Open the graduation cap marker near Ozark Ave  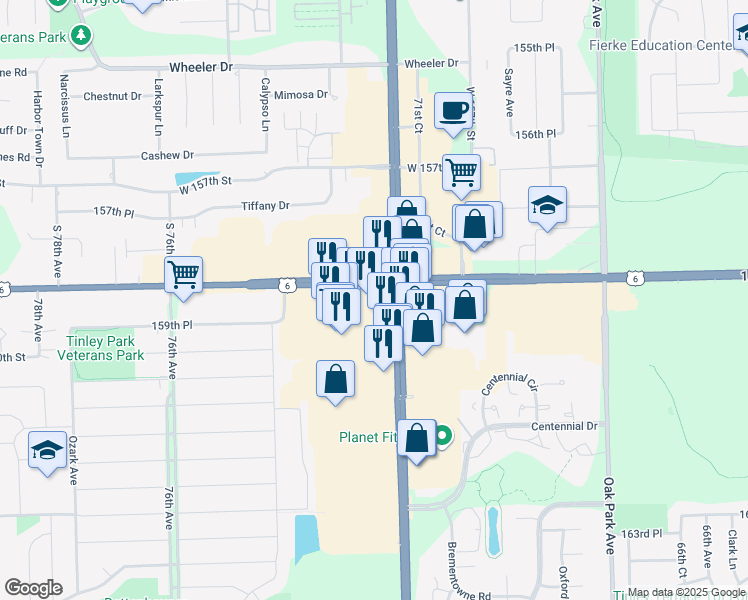click(47, 450)
